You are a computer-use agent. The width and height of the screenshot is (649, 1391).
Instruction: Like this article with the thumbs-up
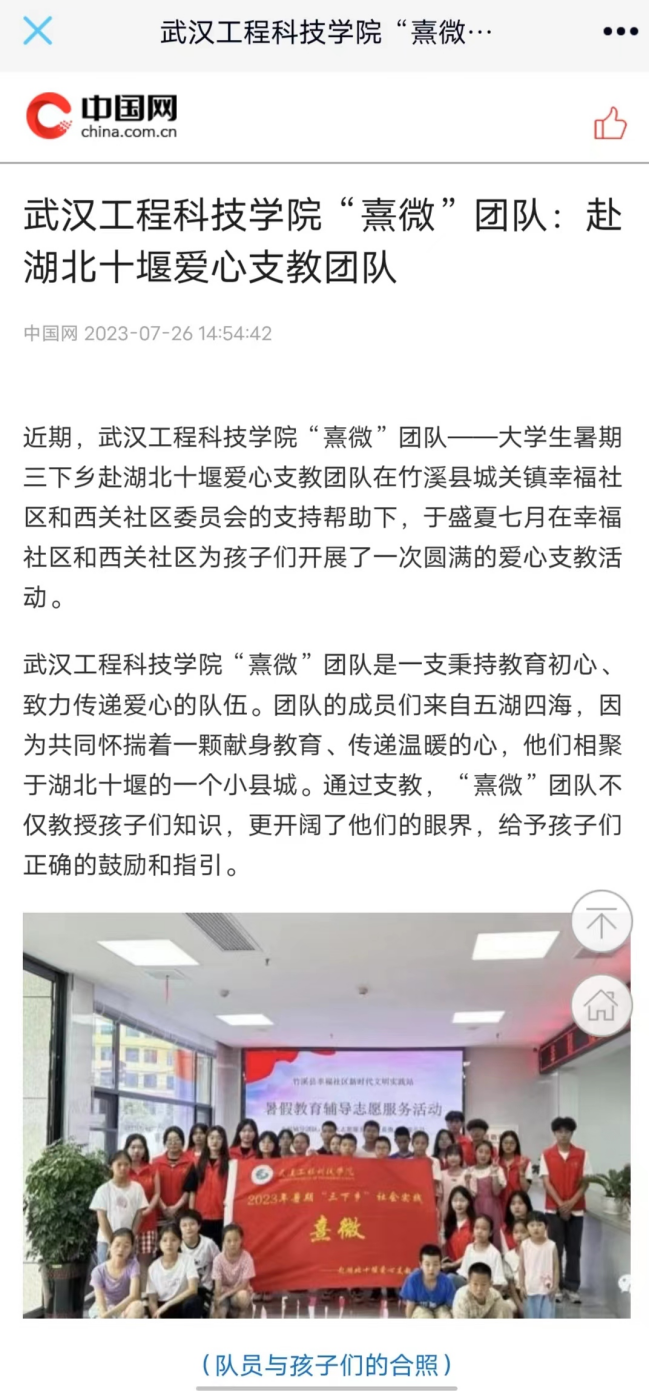(x=610, y=124)
